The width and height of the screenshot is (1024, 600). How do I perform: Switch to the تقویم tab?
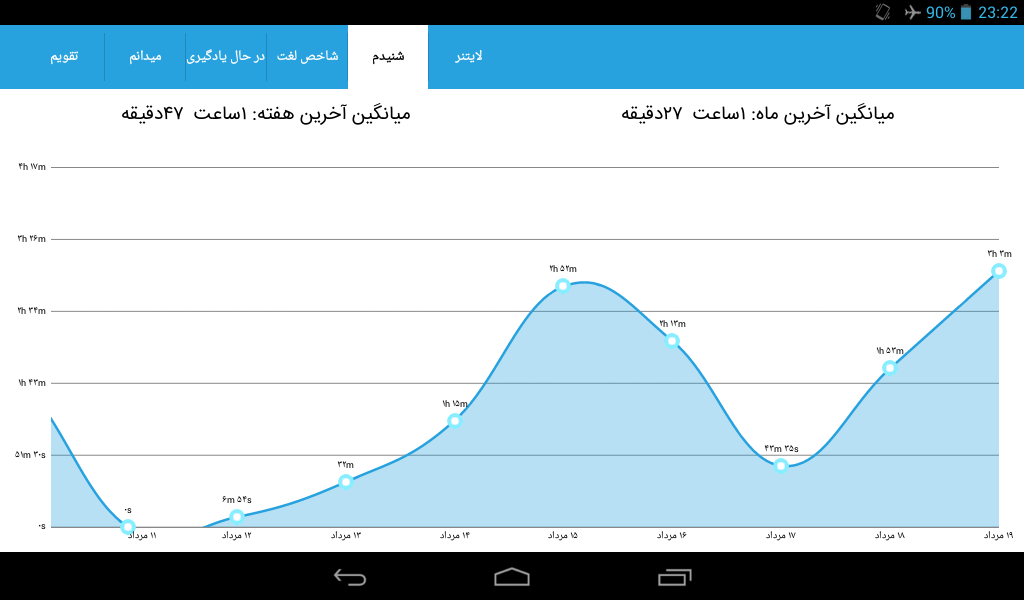tap(64, 56)
